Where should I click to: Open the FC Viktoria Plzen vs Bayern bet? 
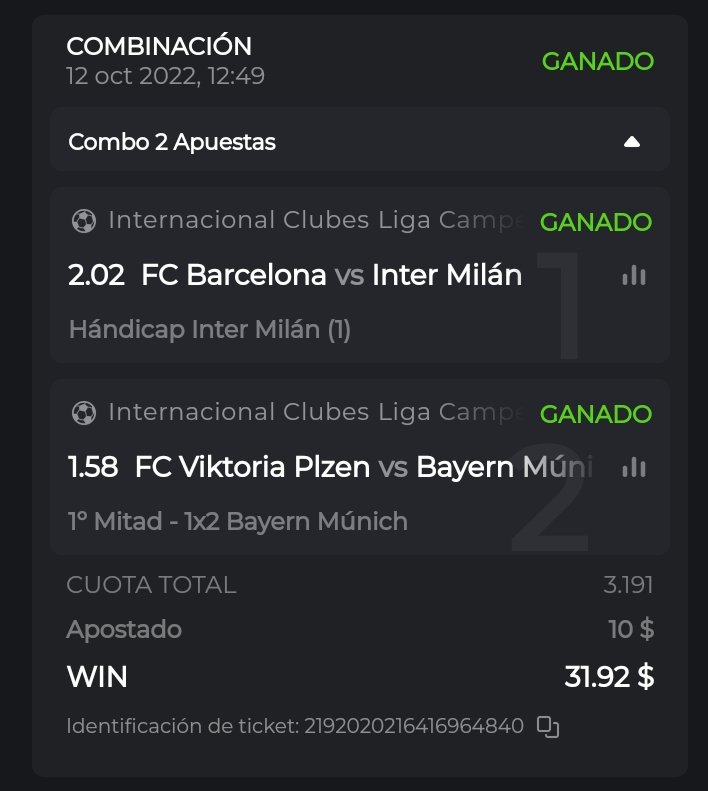tap(330, 467)
